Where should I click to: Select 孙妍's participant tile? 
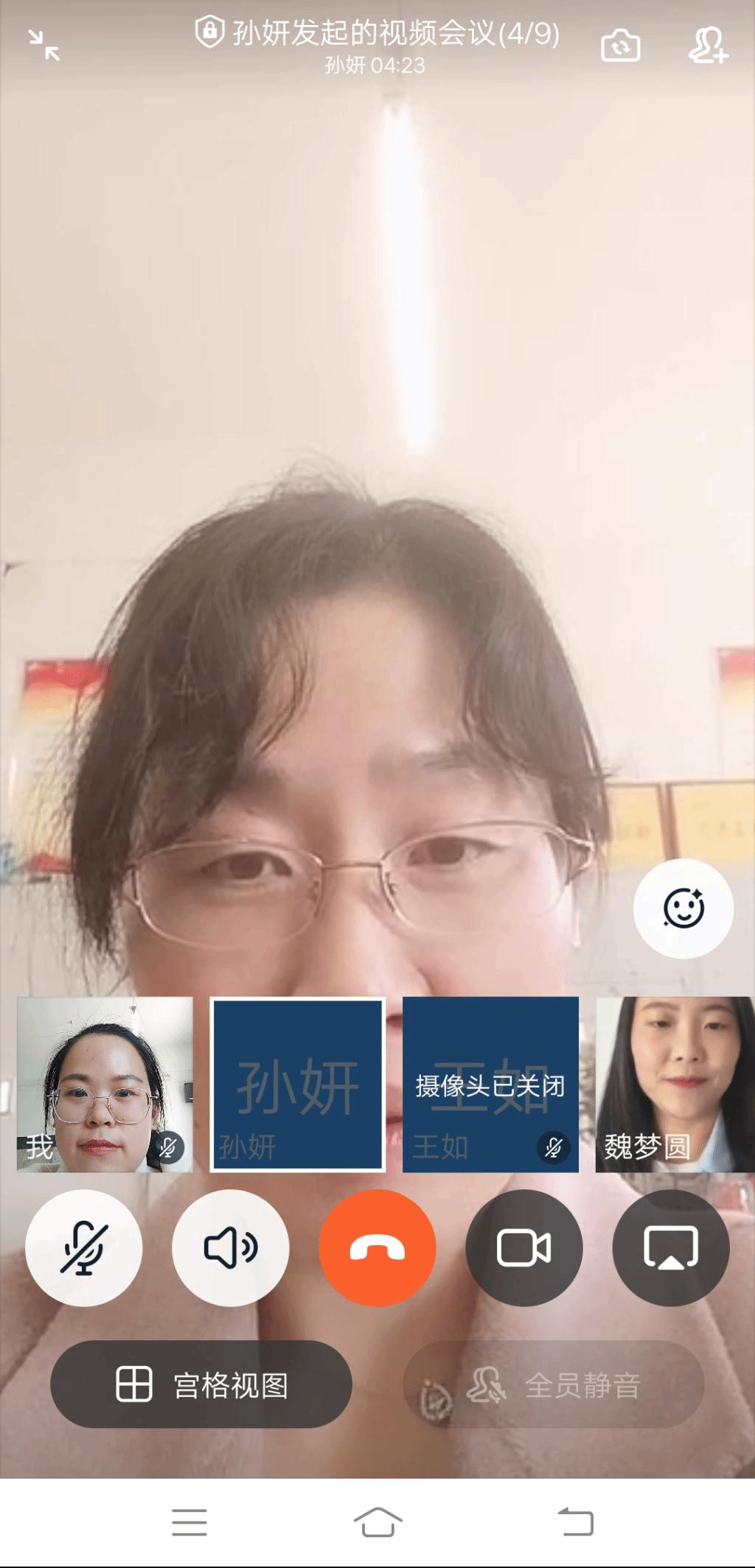click(298, 1084)
